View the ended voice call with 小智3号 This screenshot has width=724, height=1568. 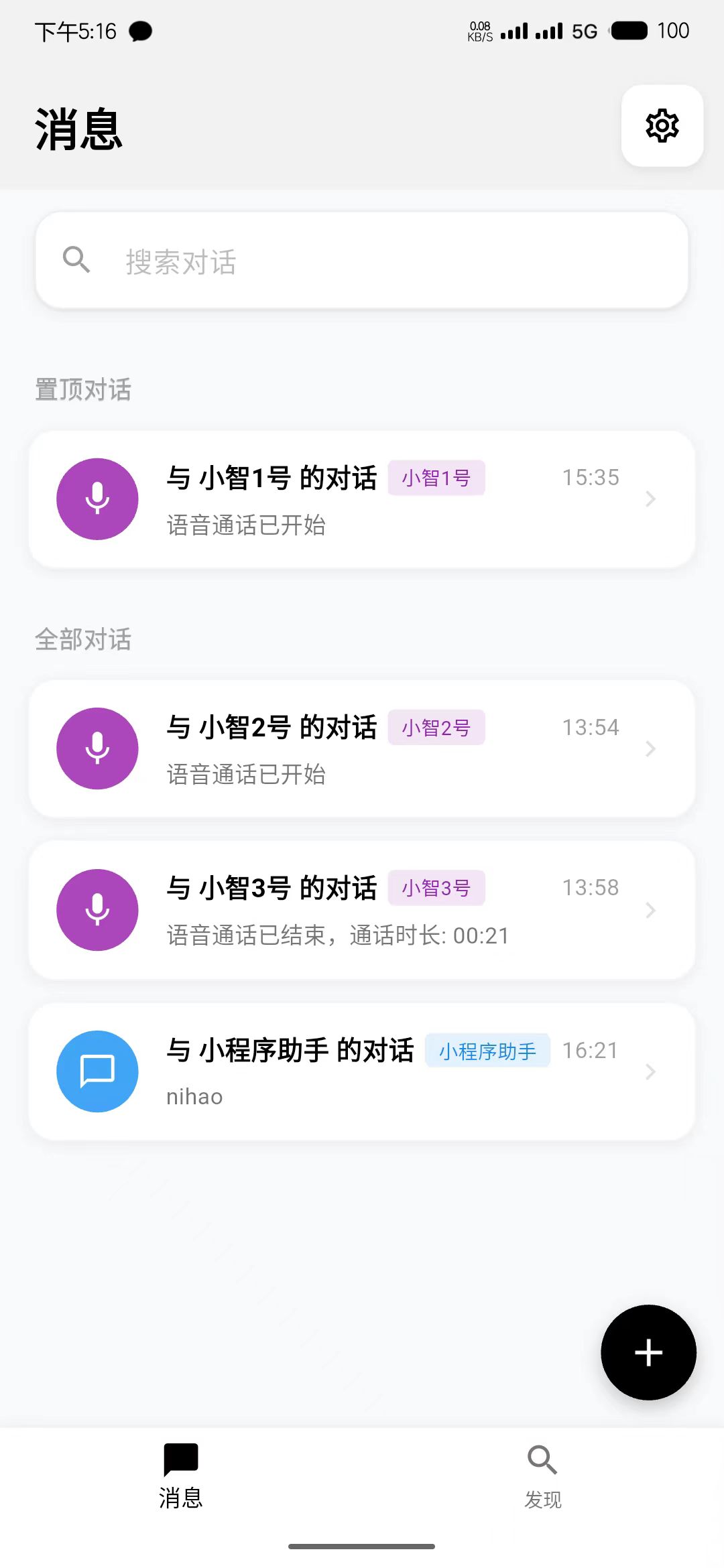[362, 910]
